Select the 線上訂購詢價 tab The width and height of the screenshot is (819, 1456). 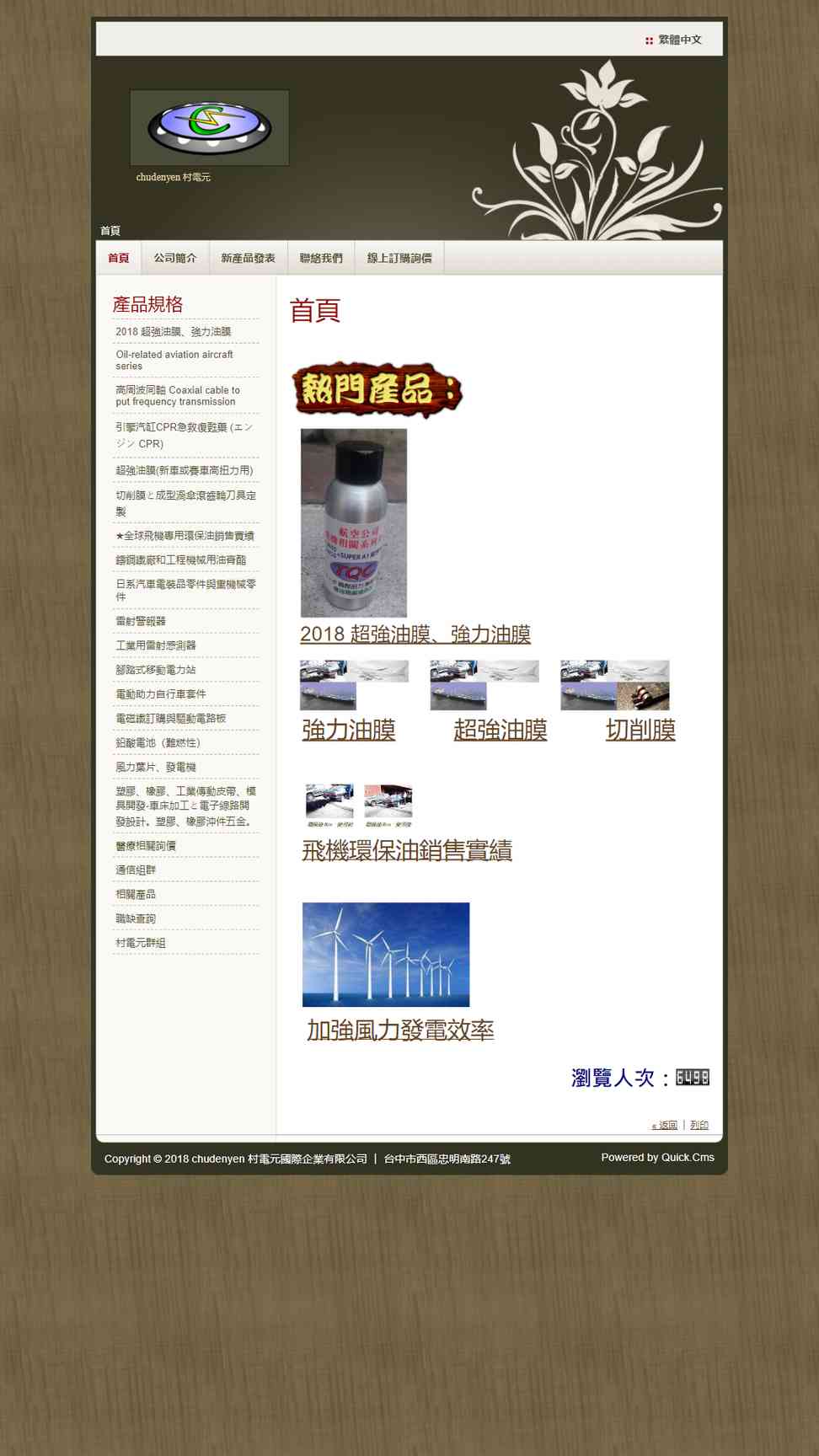[x=399, y=258]
